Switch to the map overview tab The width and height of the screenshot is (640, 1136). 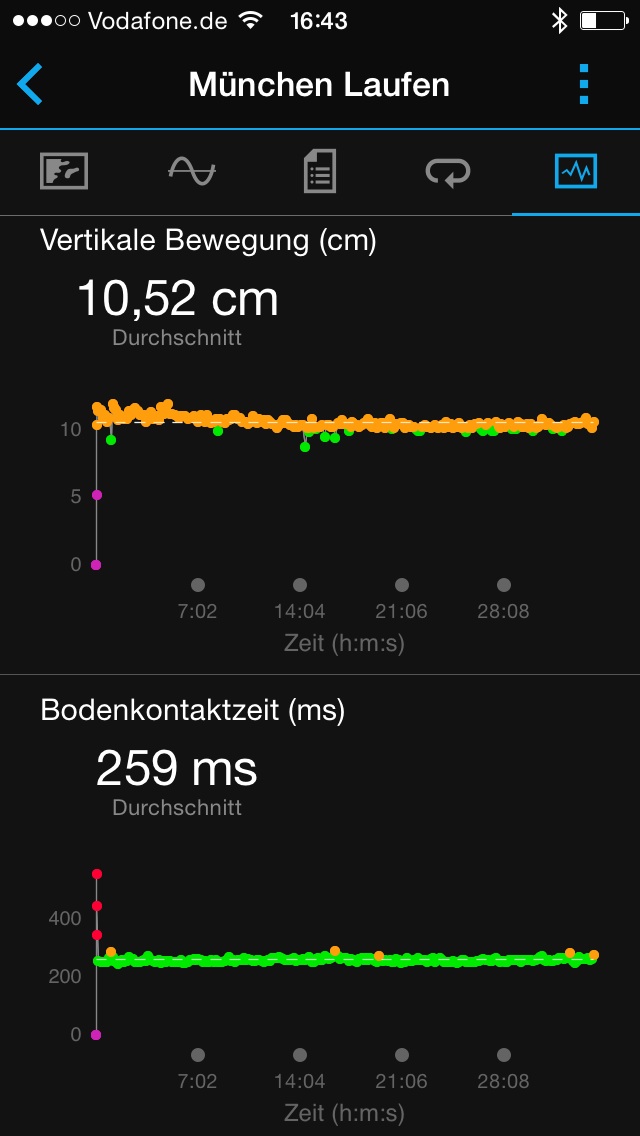64,172
